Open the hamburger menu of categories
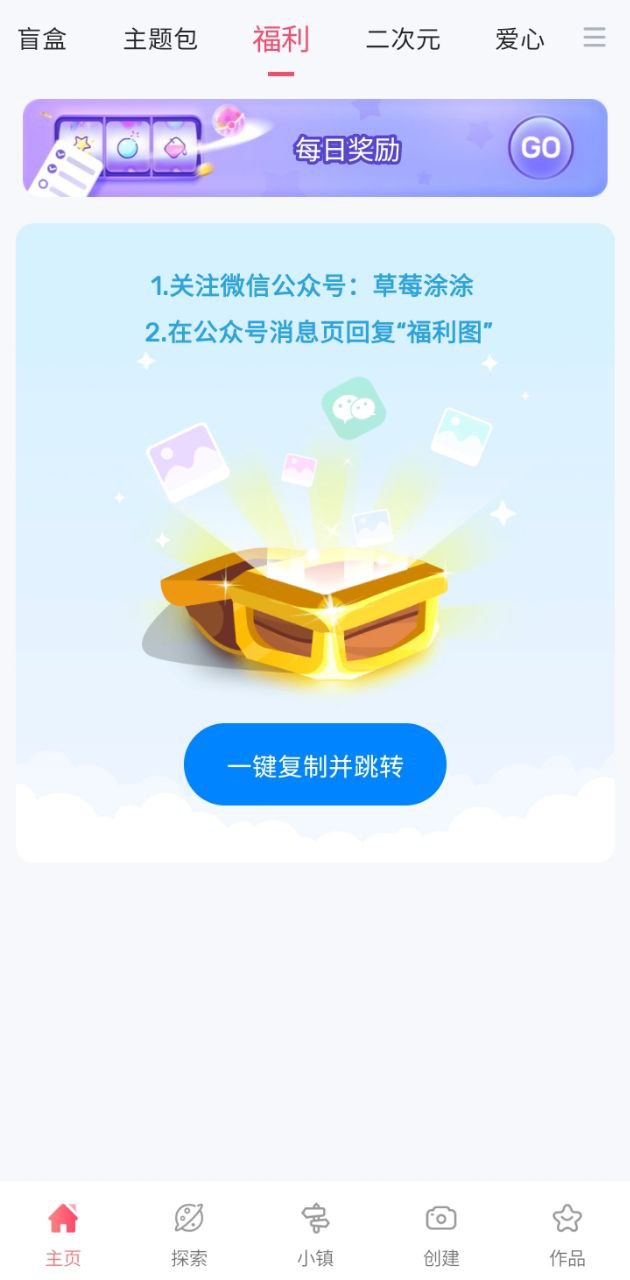 tap(595, 38)
